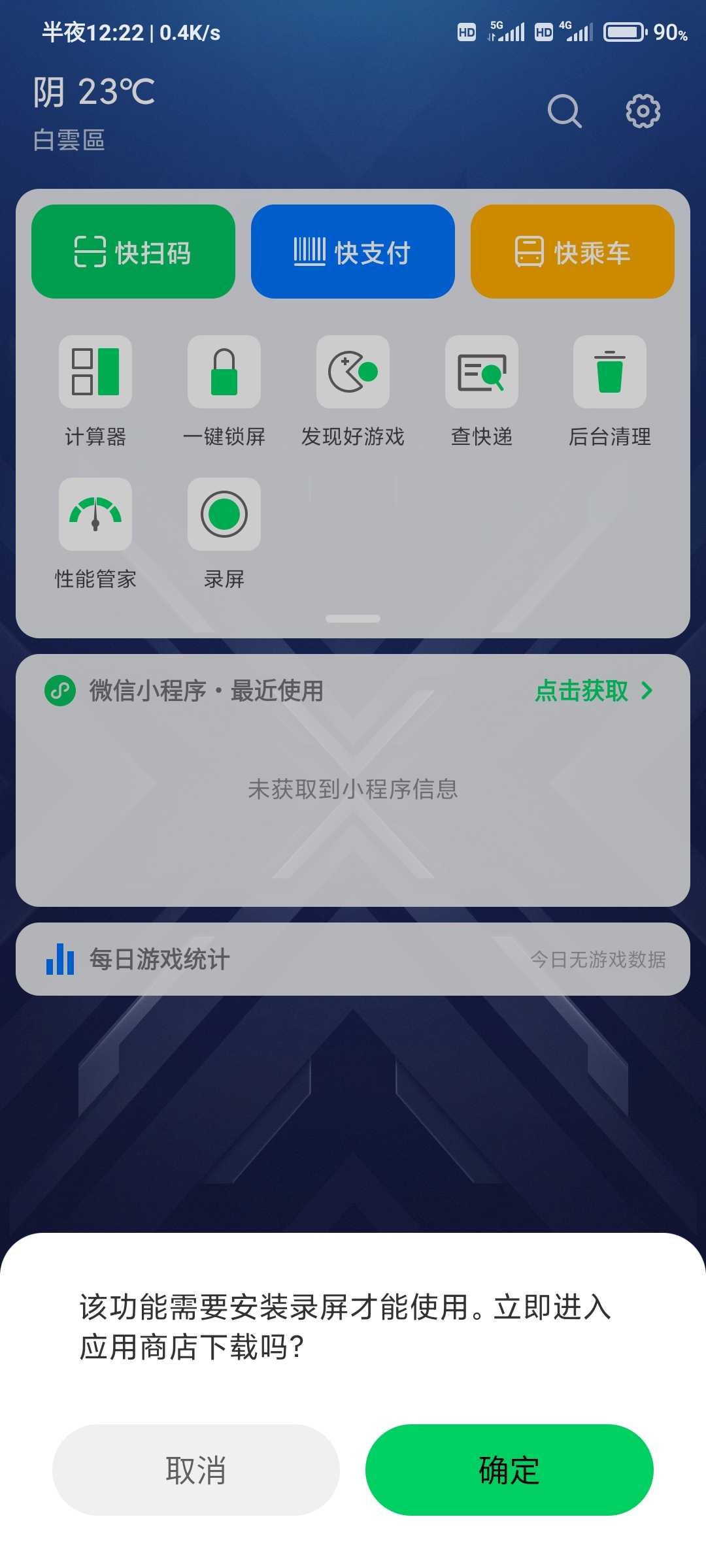Image resolution: width=706 pixels, height=1568 pixels.
Task: Run 后台清理 background cleanup
Action: (610, 391)
